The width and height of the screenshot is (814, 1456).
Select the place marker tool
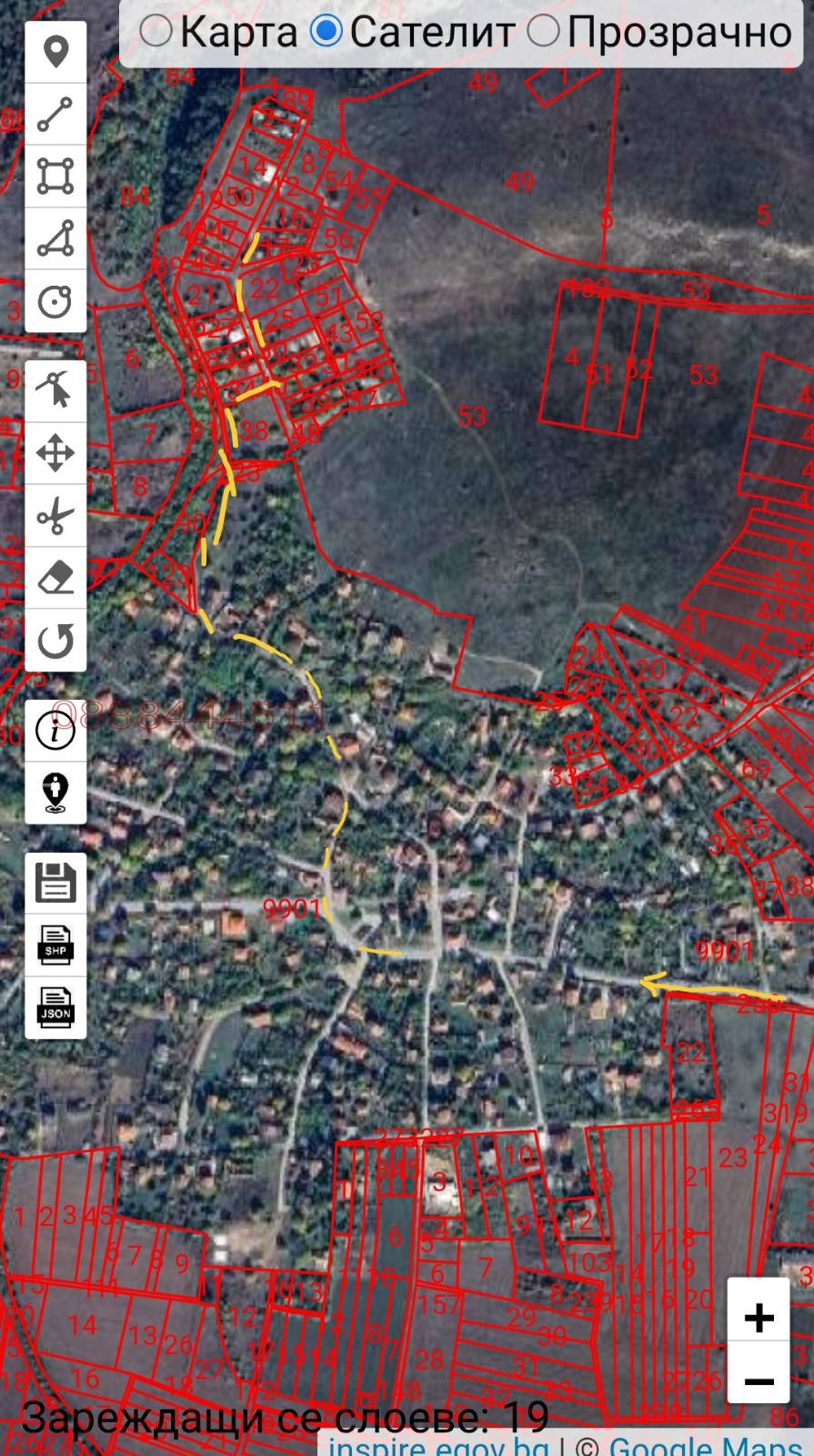coord(55,52)
